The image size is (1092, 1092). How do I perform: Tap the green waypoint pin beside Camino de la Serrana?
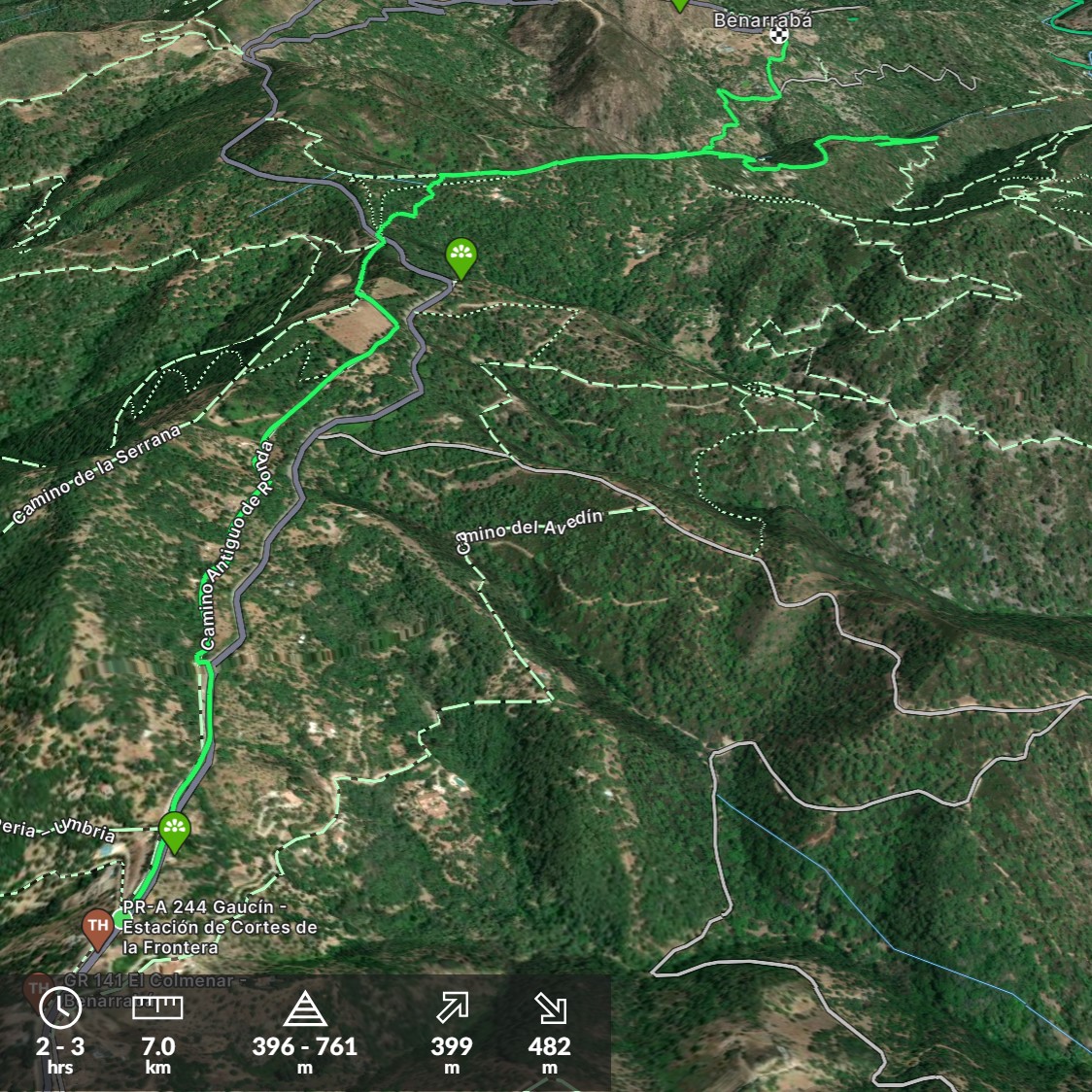tap(461, 256)
